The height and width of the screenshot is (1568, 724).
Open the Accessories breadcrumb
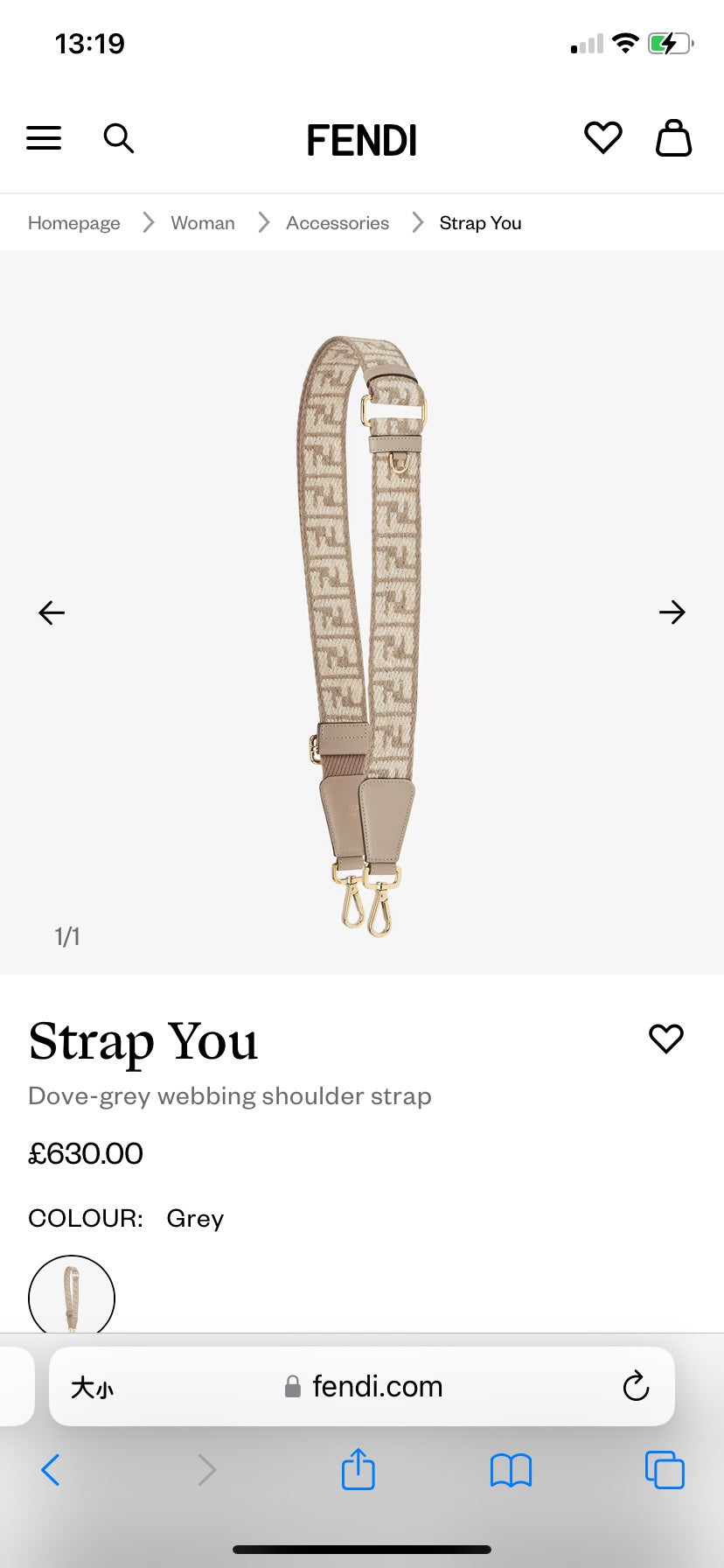(x=338, y=223)
